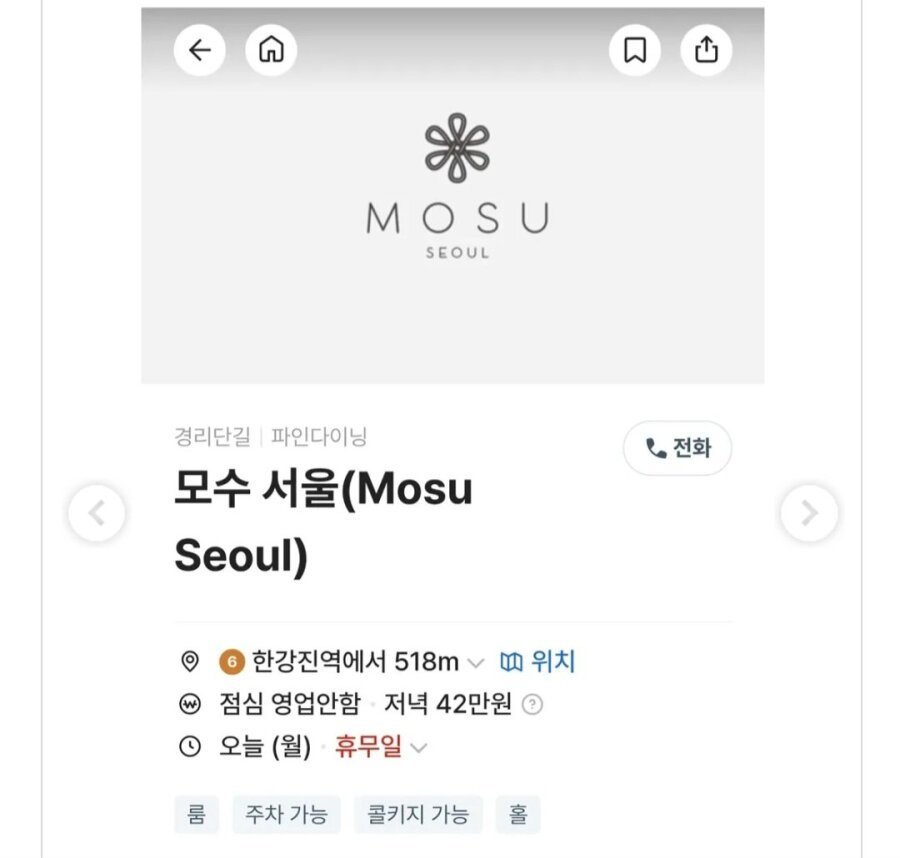Open the home icon

click(x=271, y=50)
